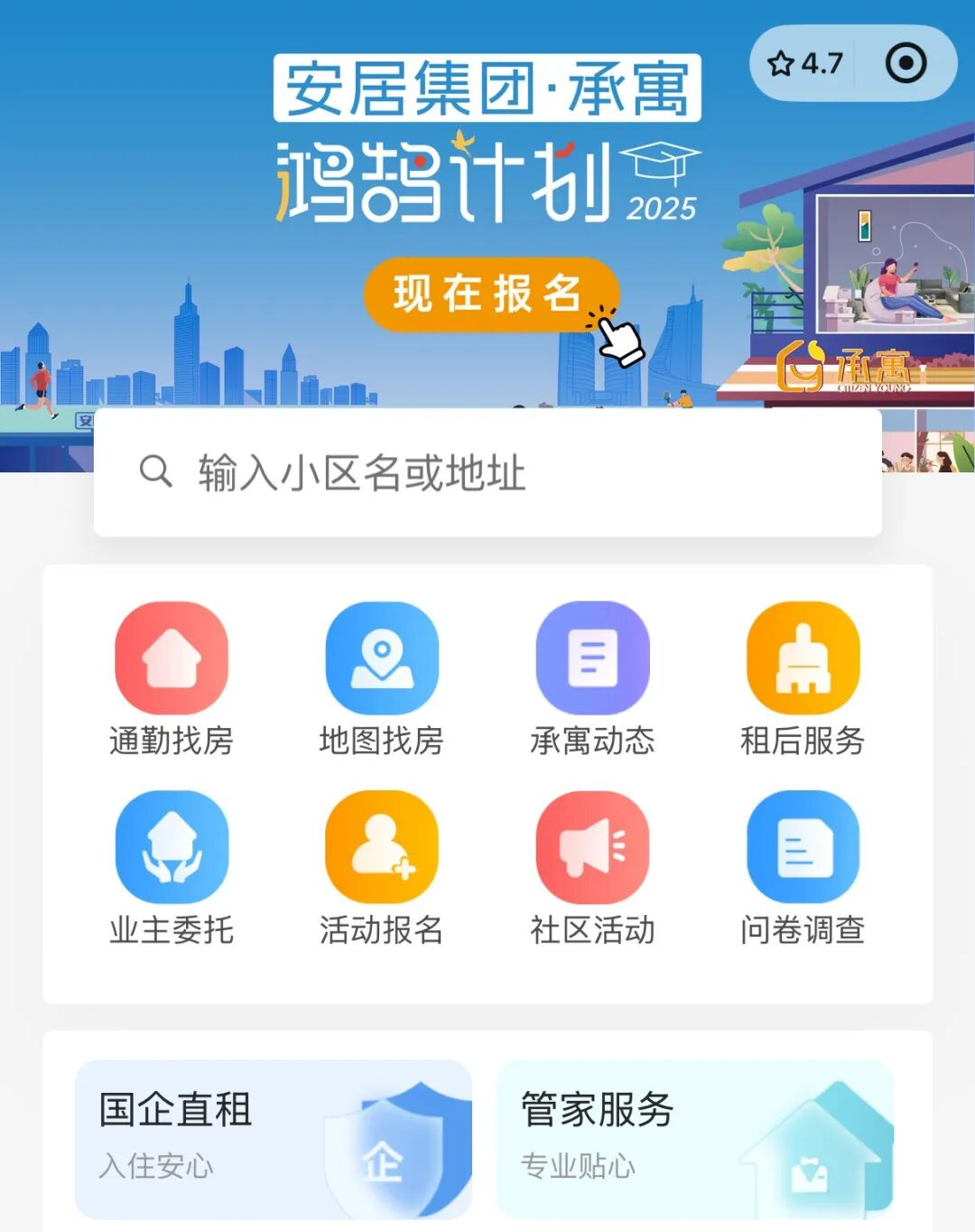The height and width of the screenshot is (1232, 975).
Task: Open 地图找房 map search
Action: [x=382, y=677]
